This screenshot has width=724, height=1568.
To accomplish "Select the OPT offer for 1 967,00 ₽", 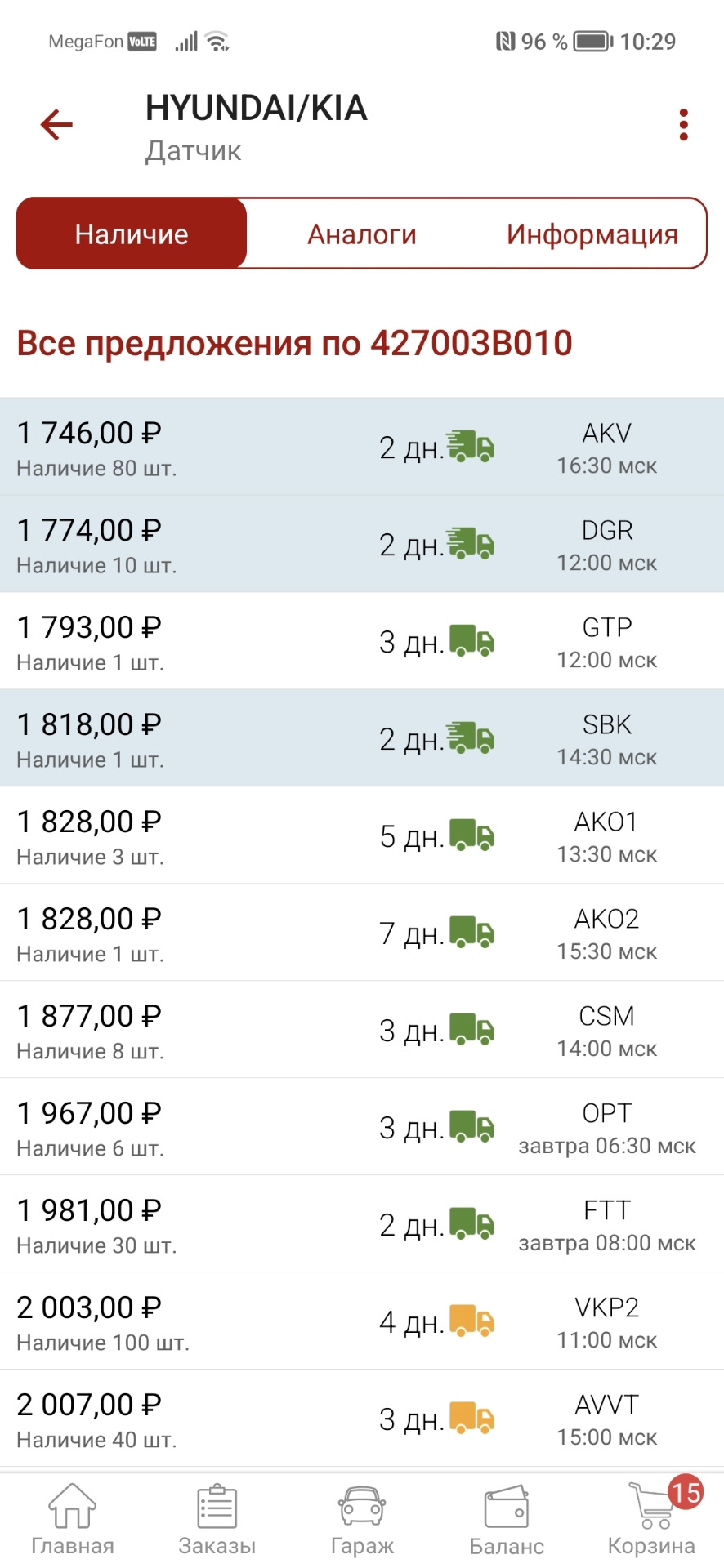I will coord(362,1127).
